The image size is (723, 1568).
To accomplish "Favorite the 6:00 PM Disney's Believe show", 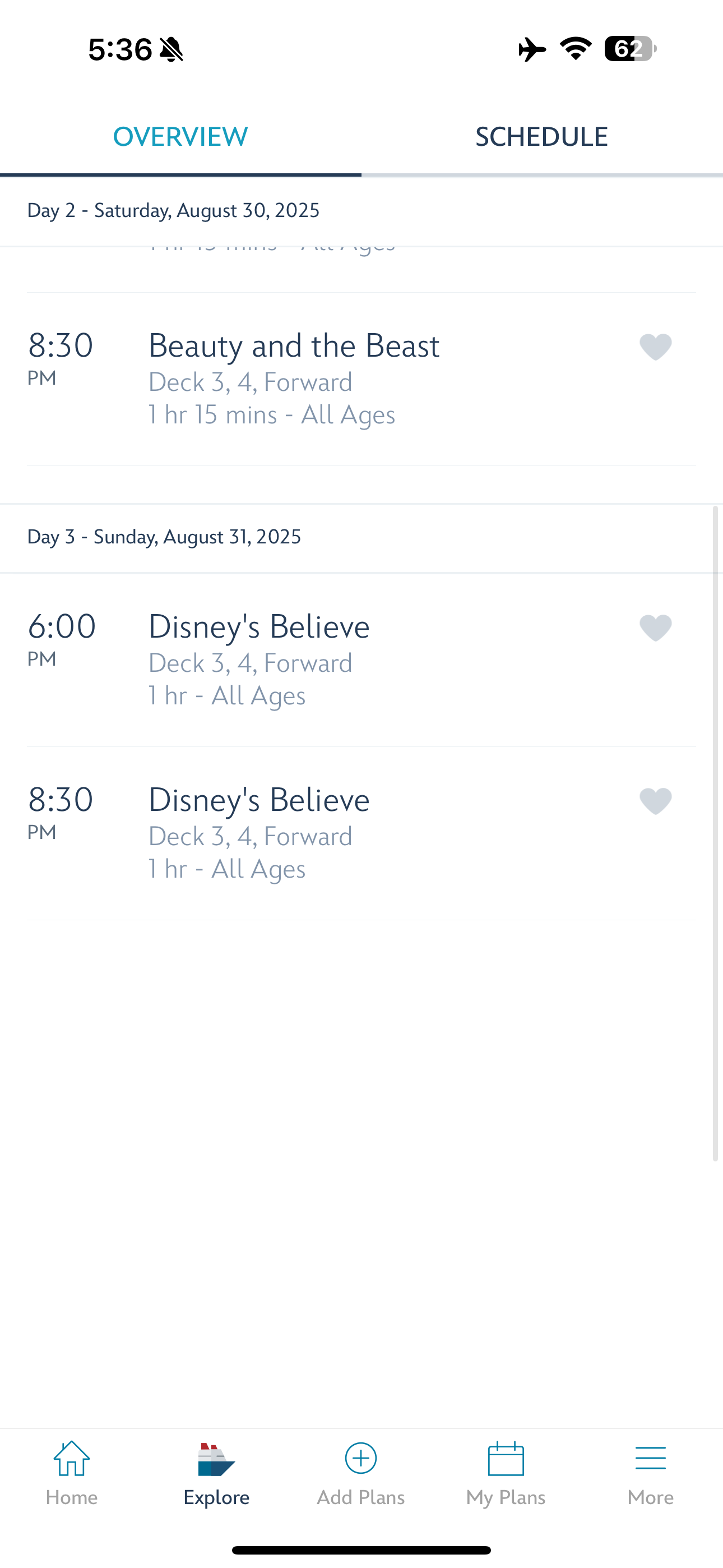I will coord(655,628).
